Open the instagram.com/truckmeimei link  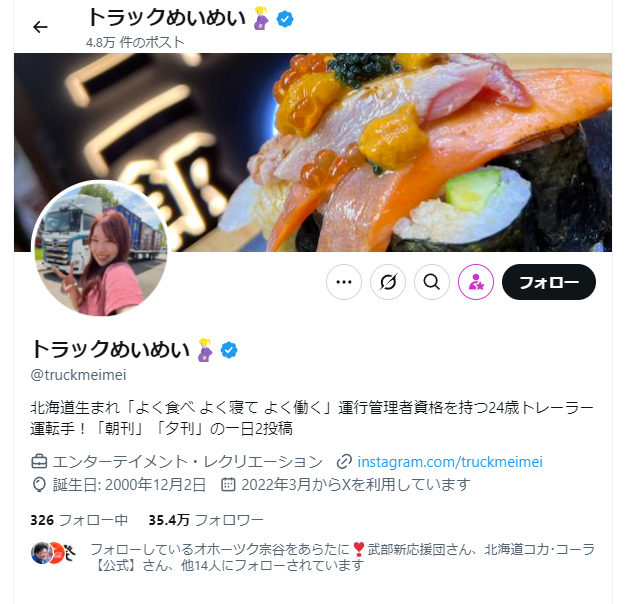(463, 461)
